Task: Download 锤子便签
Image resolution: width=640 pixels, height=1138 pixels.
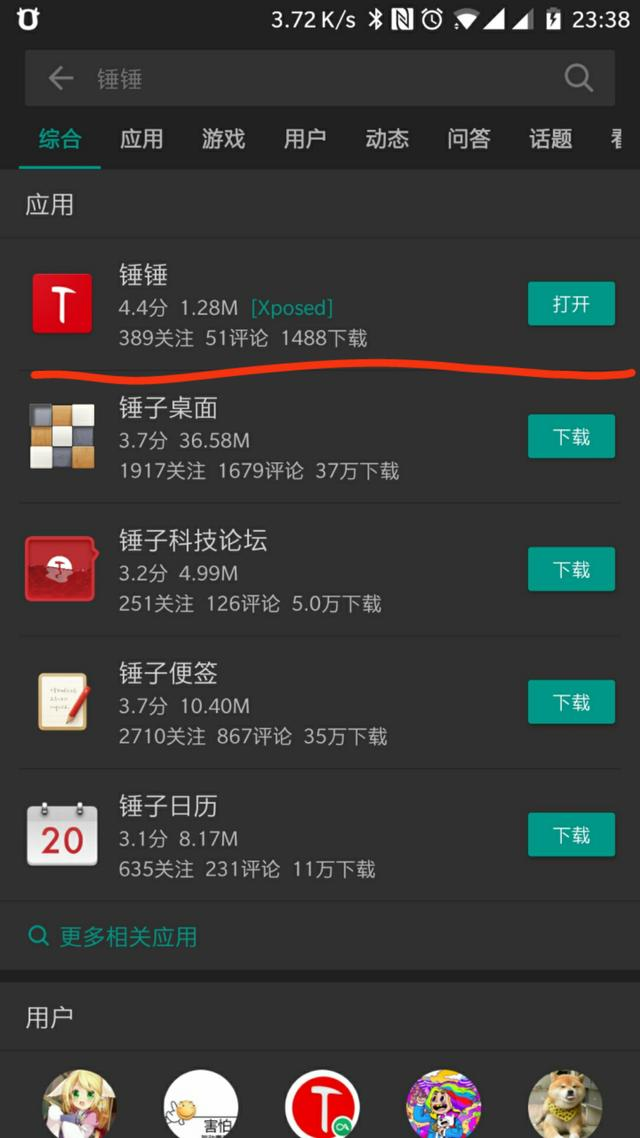Action: tap(571, 703)
